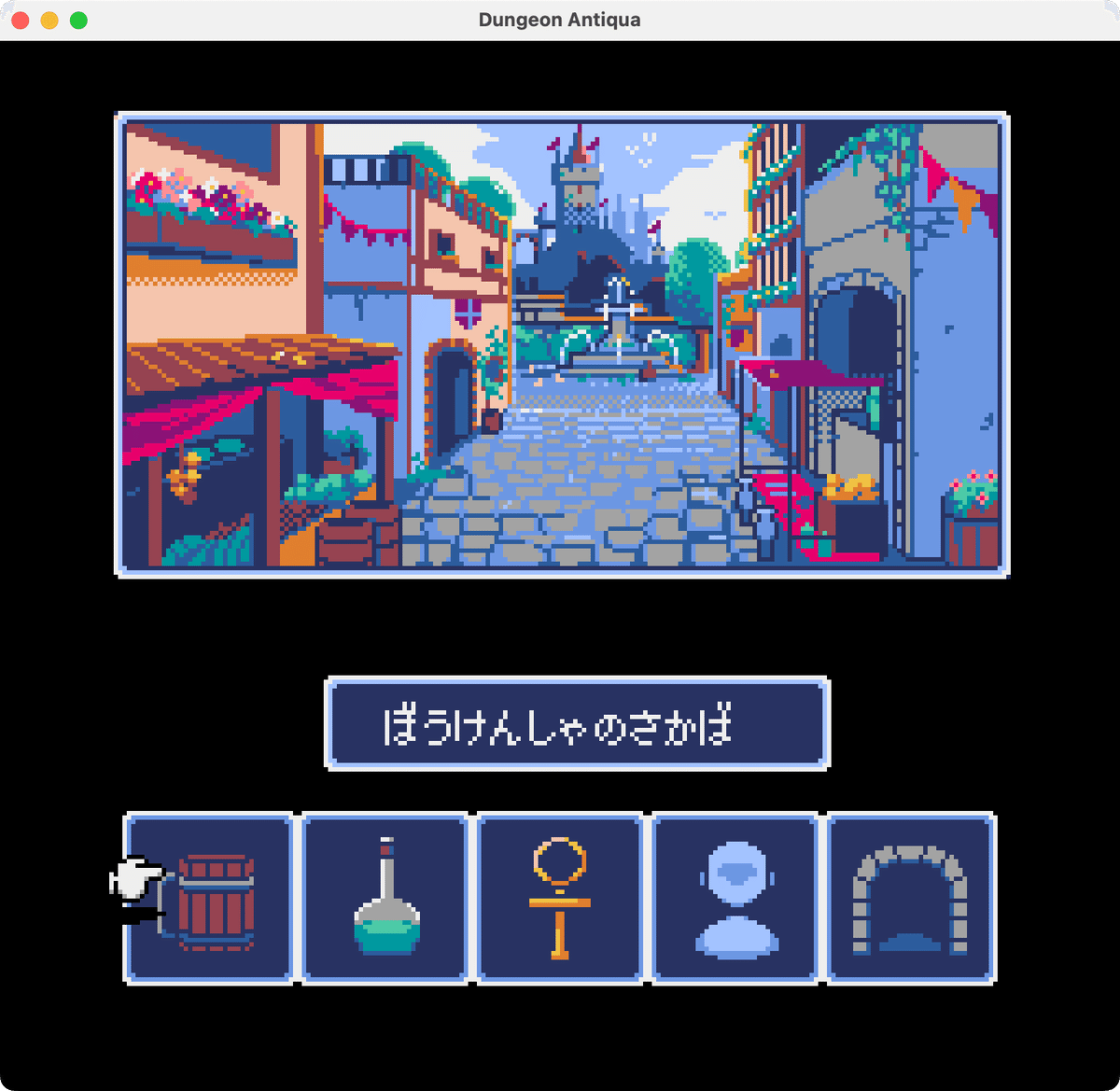This screenshot has width=1120, height=1091.
Task: Minimize the window with yellow button
Action: [x=49, y=20]
